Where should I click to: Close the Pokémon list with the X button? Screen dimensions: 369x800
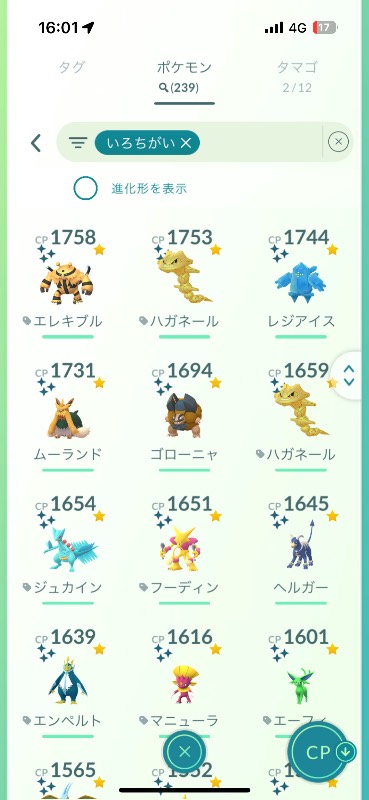(x=185, y=751)
